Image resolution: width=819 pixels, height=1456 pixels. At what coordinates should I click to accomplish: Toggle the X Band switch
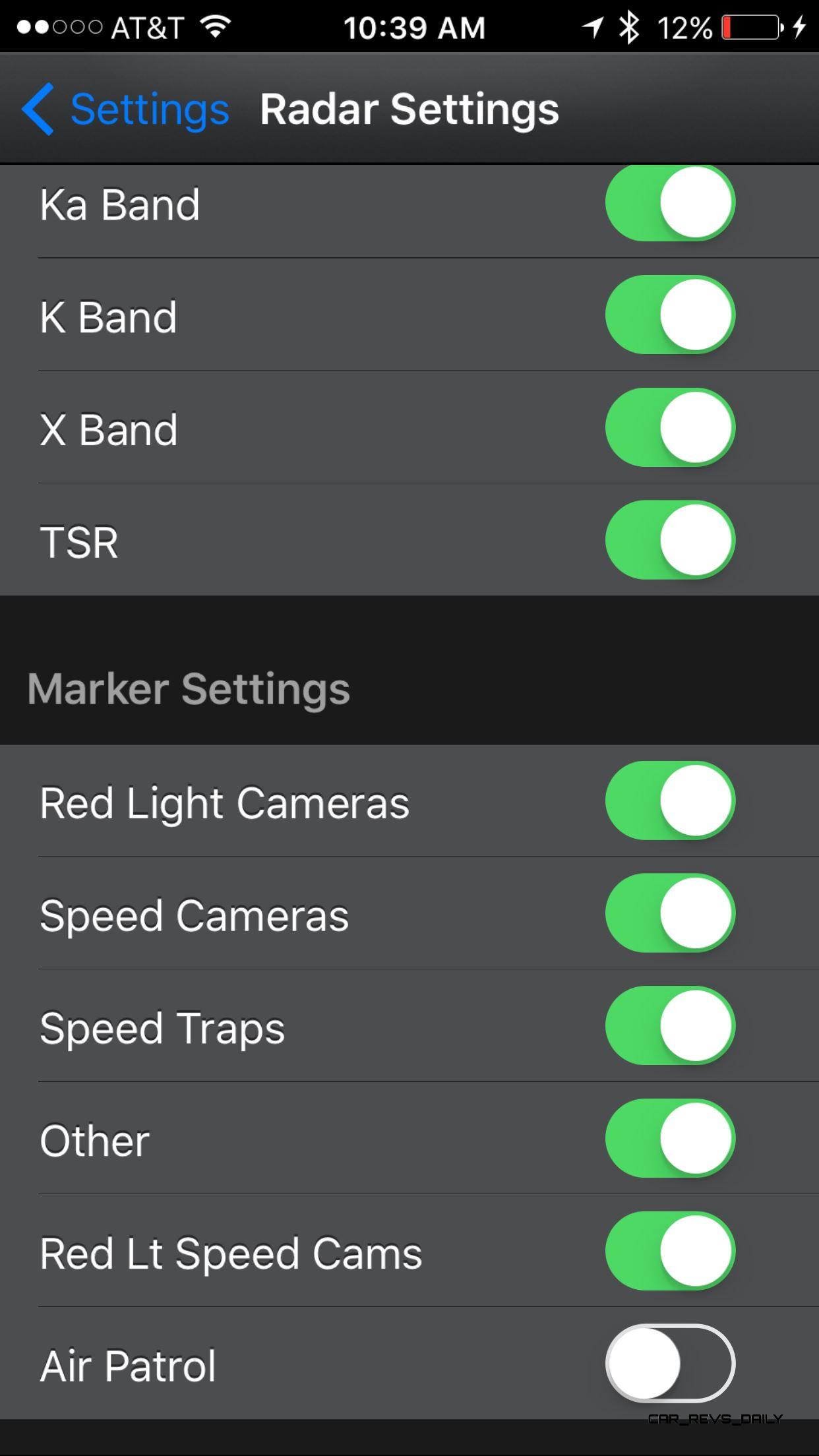(x=670, y=427)
